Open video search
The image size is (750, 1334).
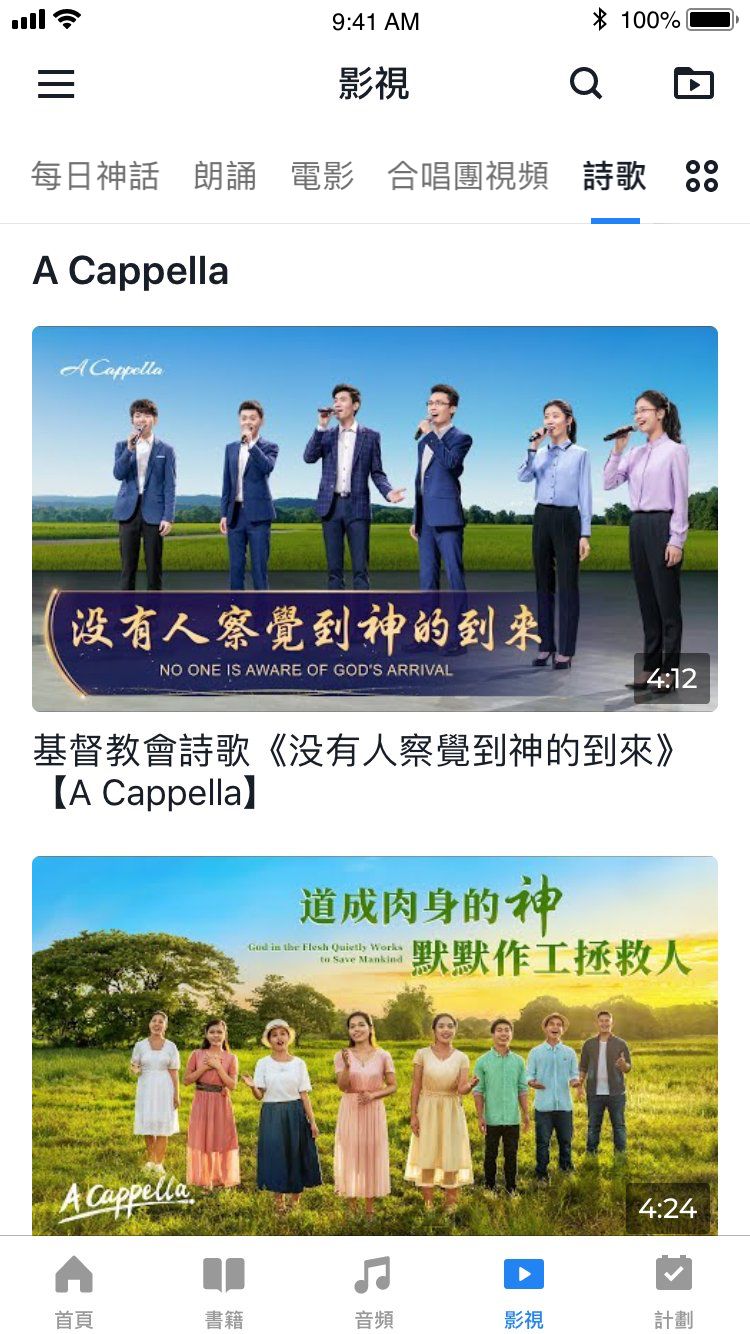coord(586,84)
